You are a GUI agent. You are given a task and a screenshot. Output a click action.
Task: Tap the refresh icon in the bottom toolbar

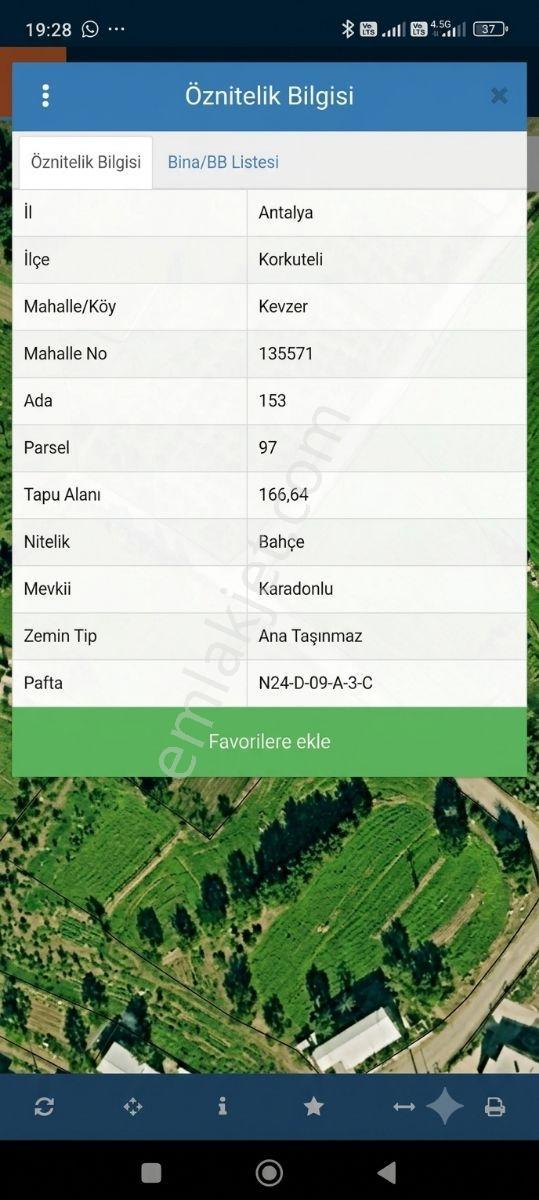[x=44, y=1106]
